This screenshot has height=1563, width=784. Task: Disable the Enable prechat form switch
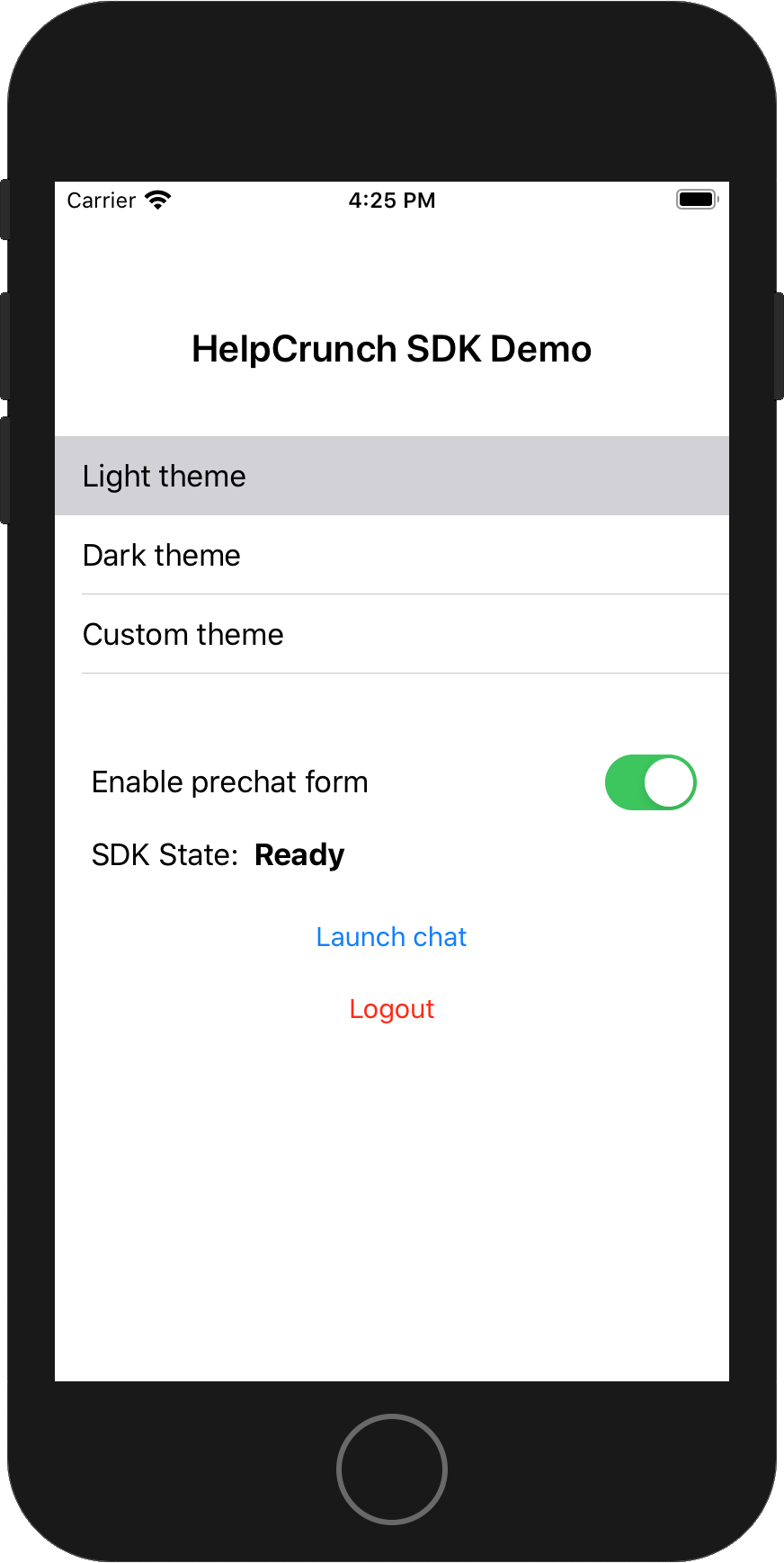click(651, 782)
